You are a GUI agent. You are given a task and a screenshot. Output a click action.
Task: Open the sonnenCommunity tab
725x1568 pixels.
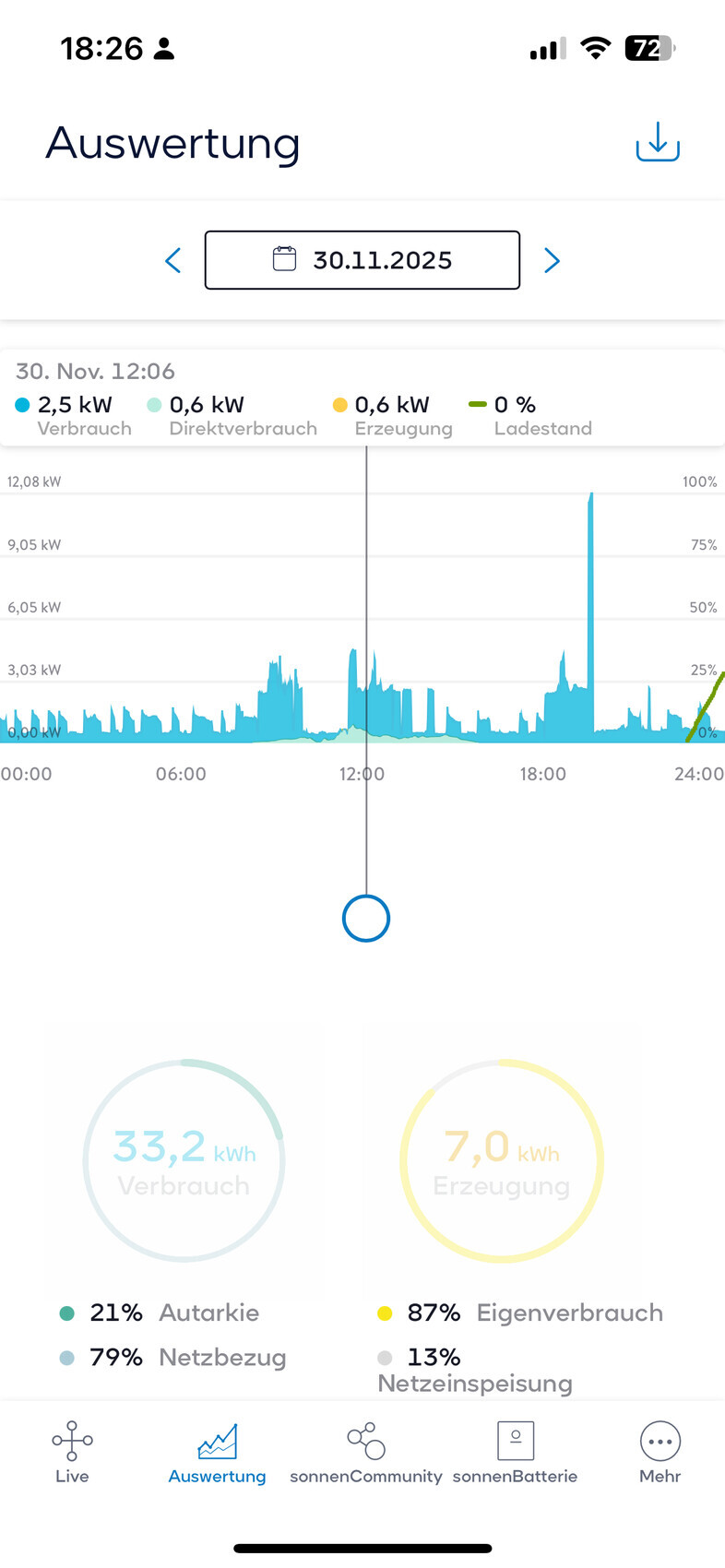[366, 1452]
